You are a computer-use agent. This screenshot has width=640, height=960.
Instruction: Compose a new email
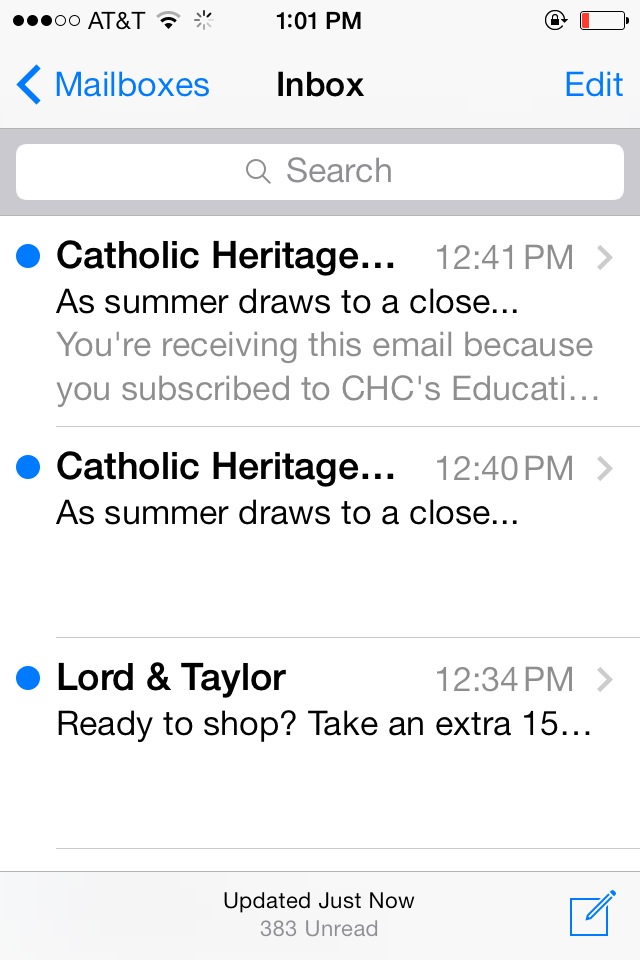(x=592, y=914)
